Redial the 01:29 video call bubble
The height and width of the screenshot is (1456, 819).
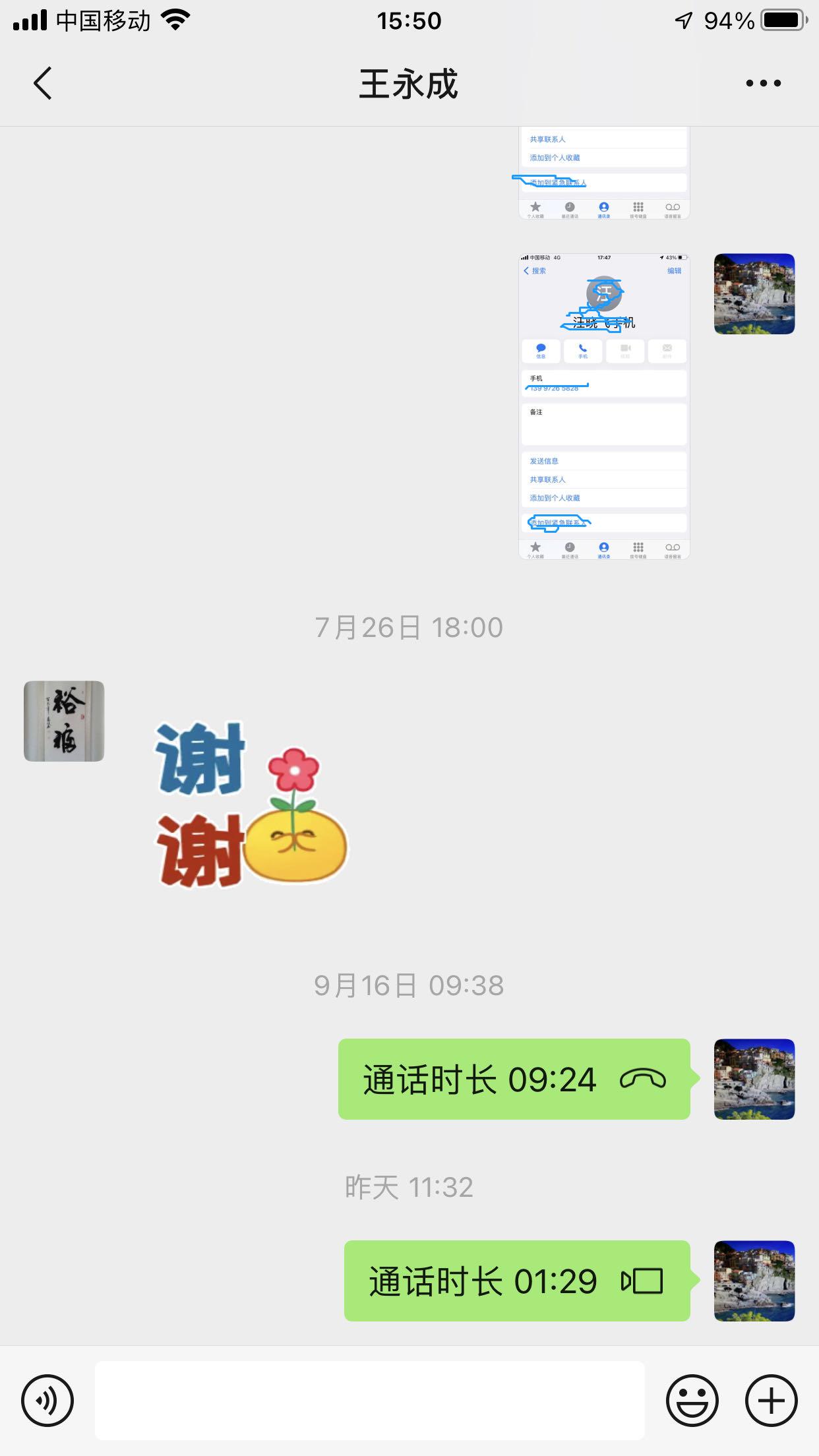517,1281
